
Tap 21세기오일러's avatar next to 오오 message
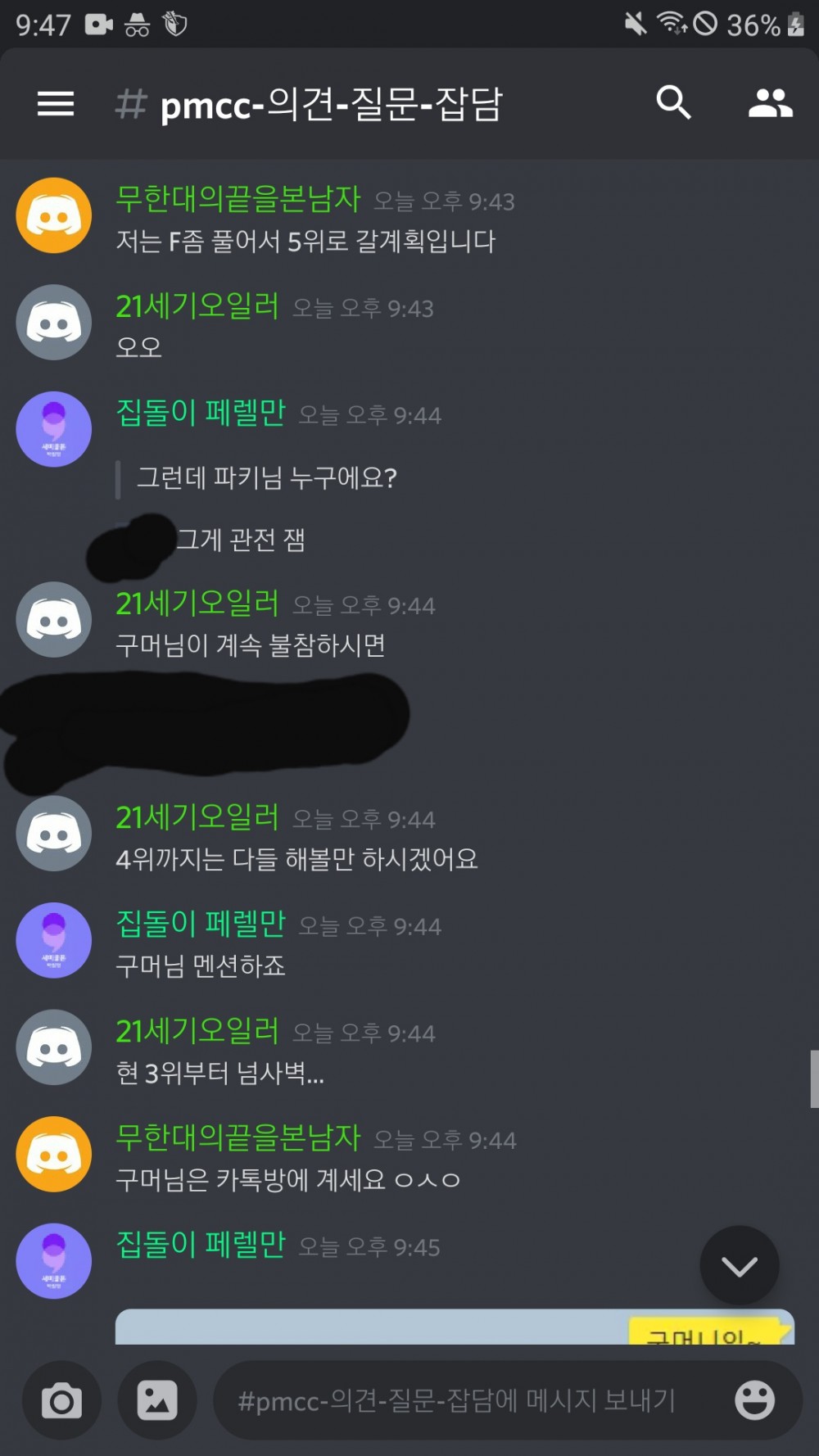[x=54, y=322]
